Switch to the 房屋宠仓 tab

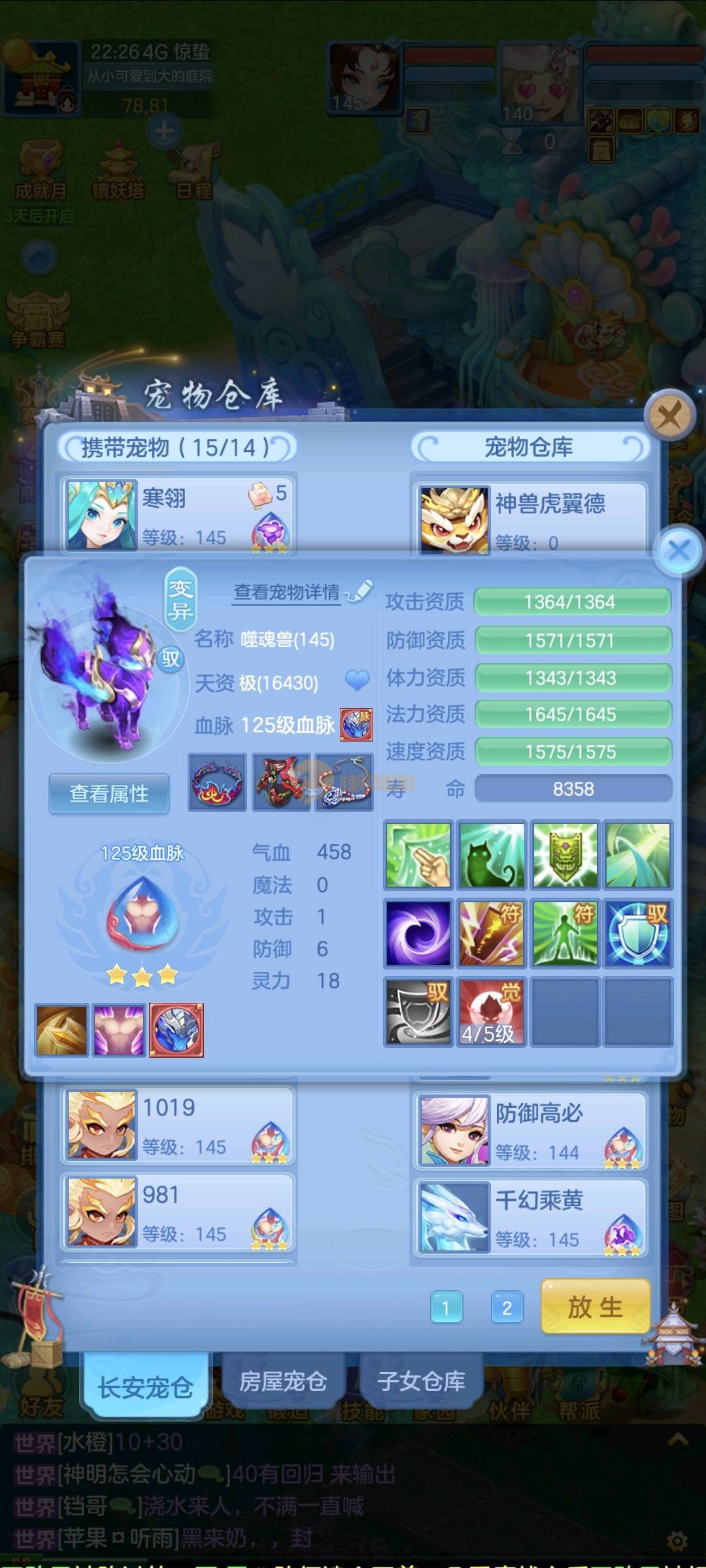pos(283,1382)
